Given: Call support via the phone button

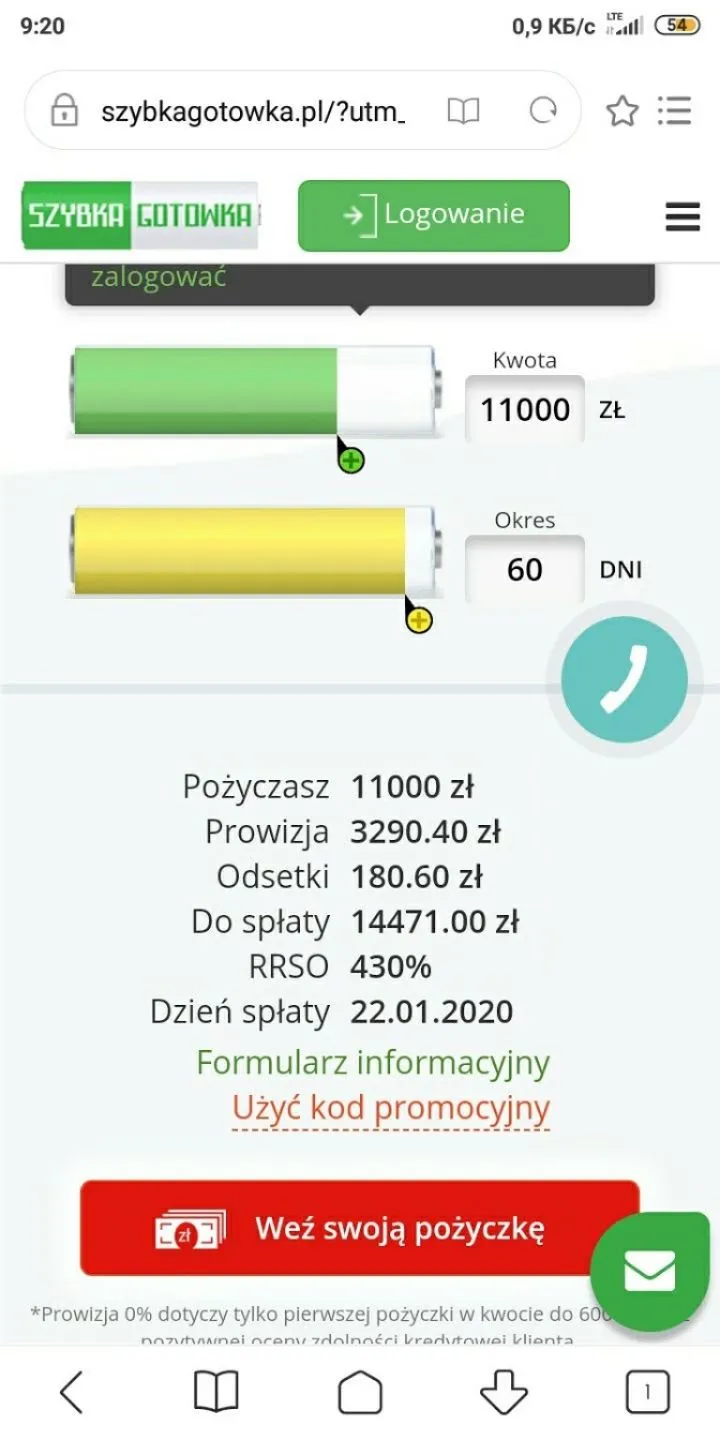Looking at the screenshot, I should (624, 680).
